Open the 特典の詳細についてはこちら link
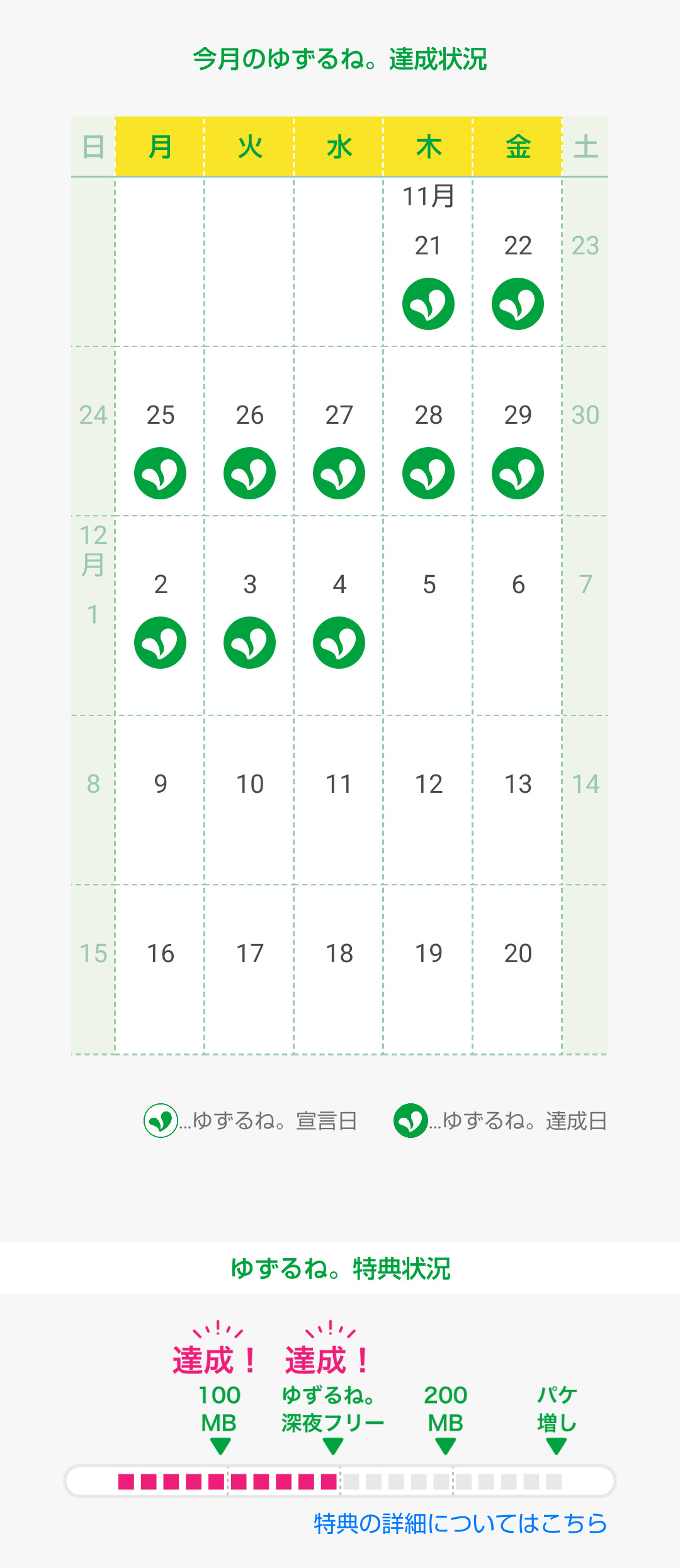This screenshot has height=1568, width=680. coord(460,1523)
